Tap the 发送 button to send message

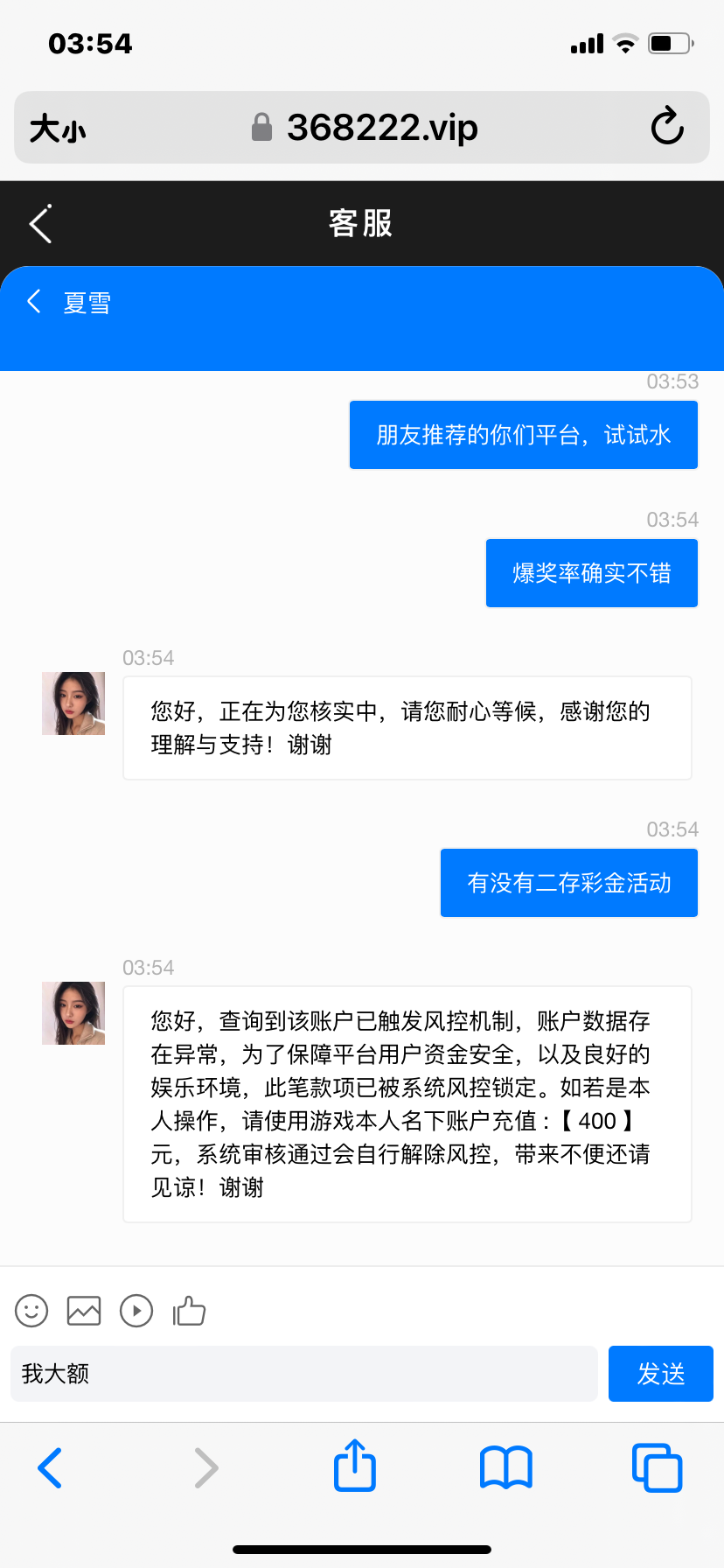660,1374
